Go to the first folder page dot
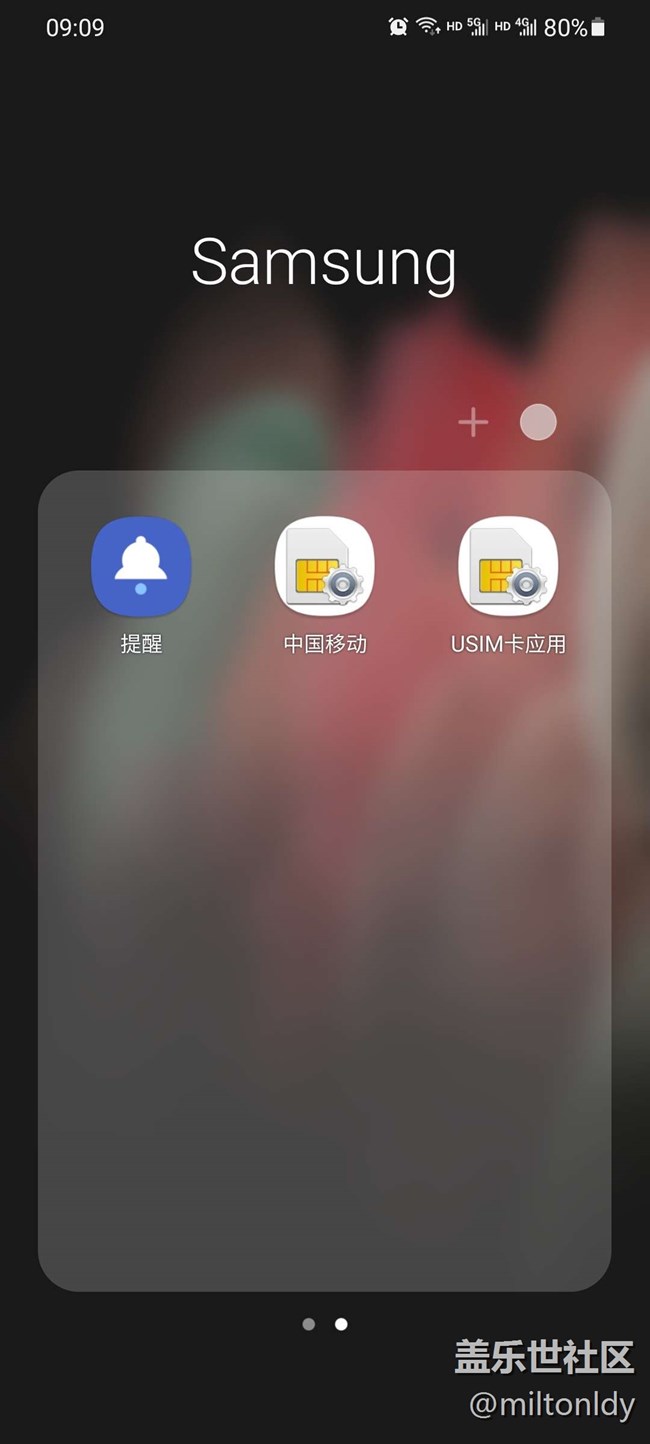This screenshot has height=1444, width=650. pyautogui.click(x=309, y=1324)
